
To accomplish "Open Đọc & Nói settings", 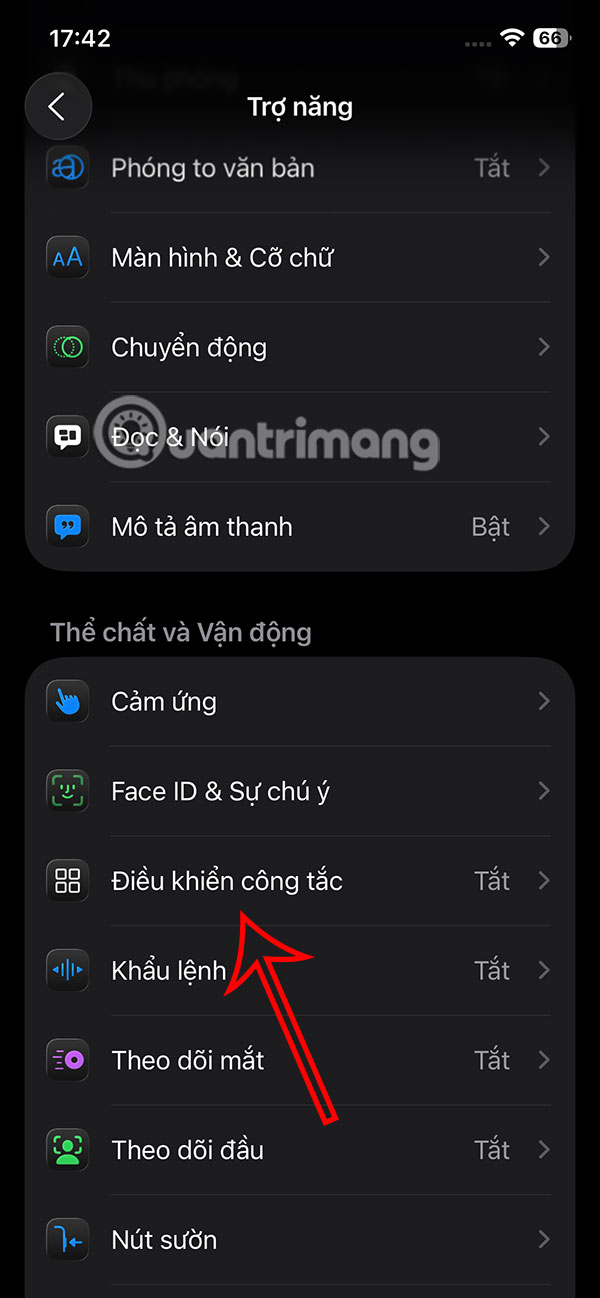I will [x=300, y=437].
